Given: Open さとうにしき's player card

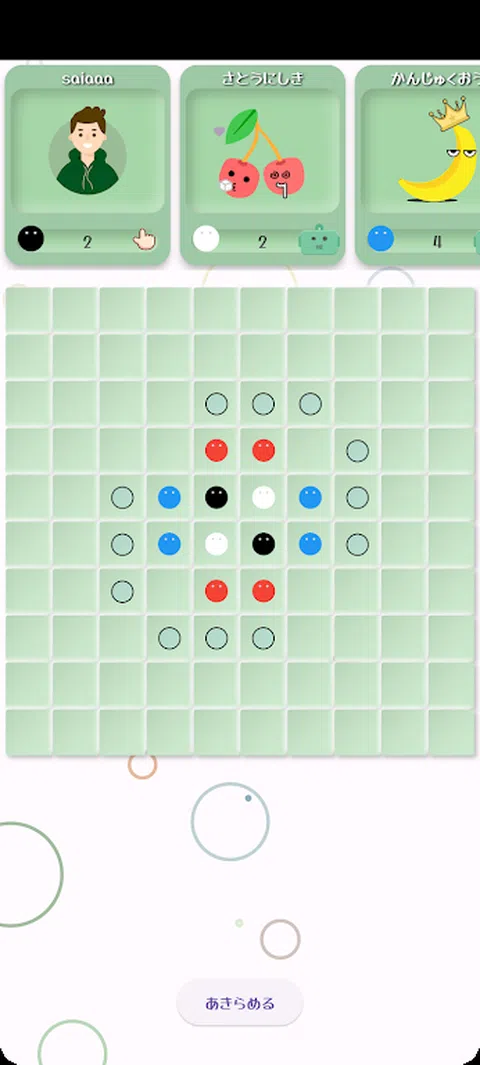Looking at the screenshot, I should 263,165.
